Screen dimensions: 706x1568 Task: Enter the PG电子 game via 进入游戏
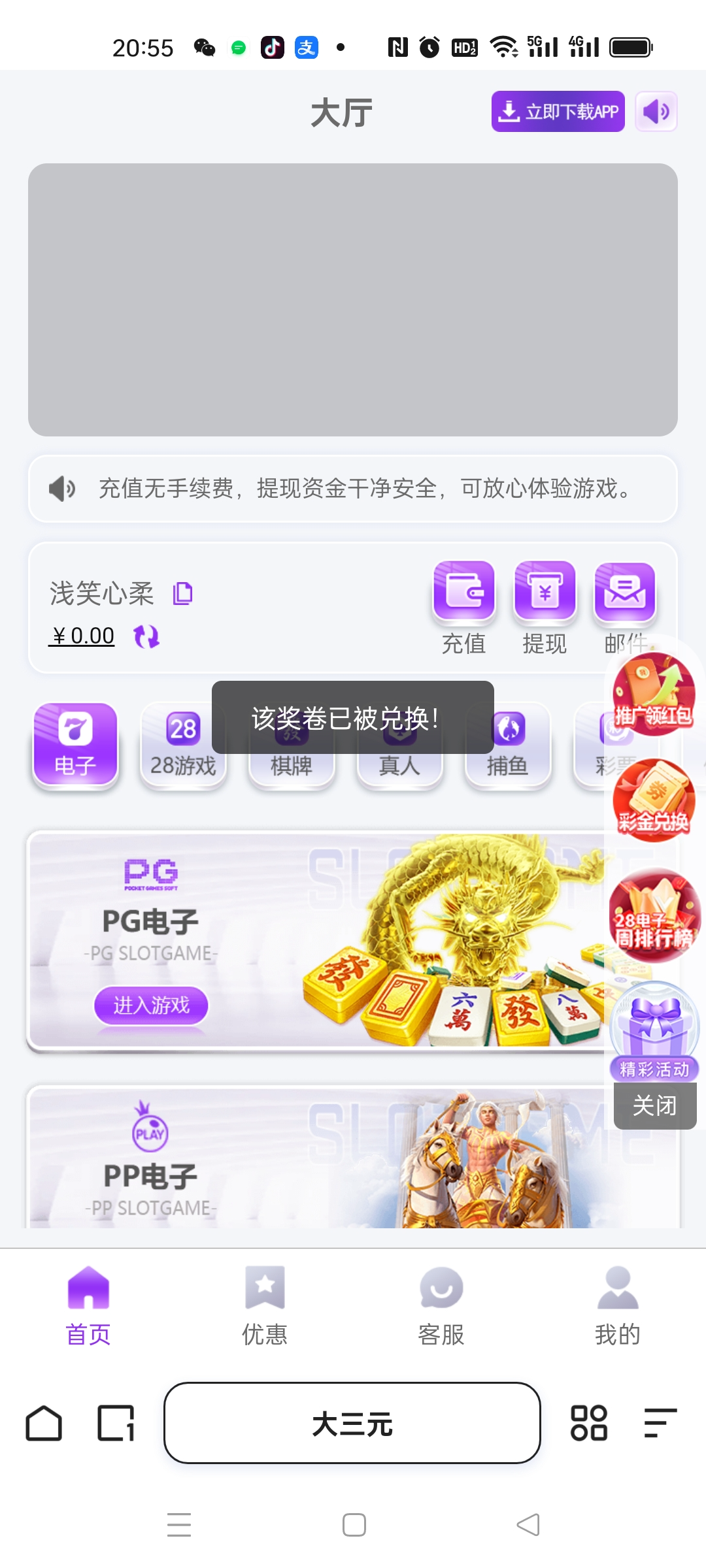(x=151, y=1005)
